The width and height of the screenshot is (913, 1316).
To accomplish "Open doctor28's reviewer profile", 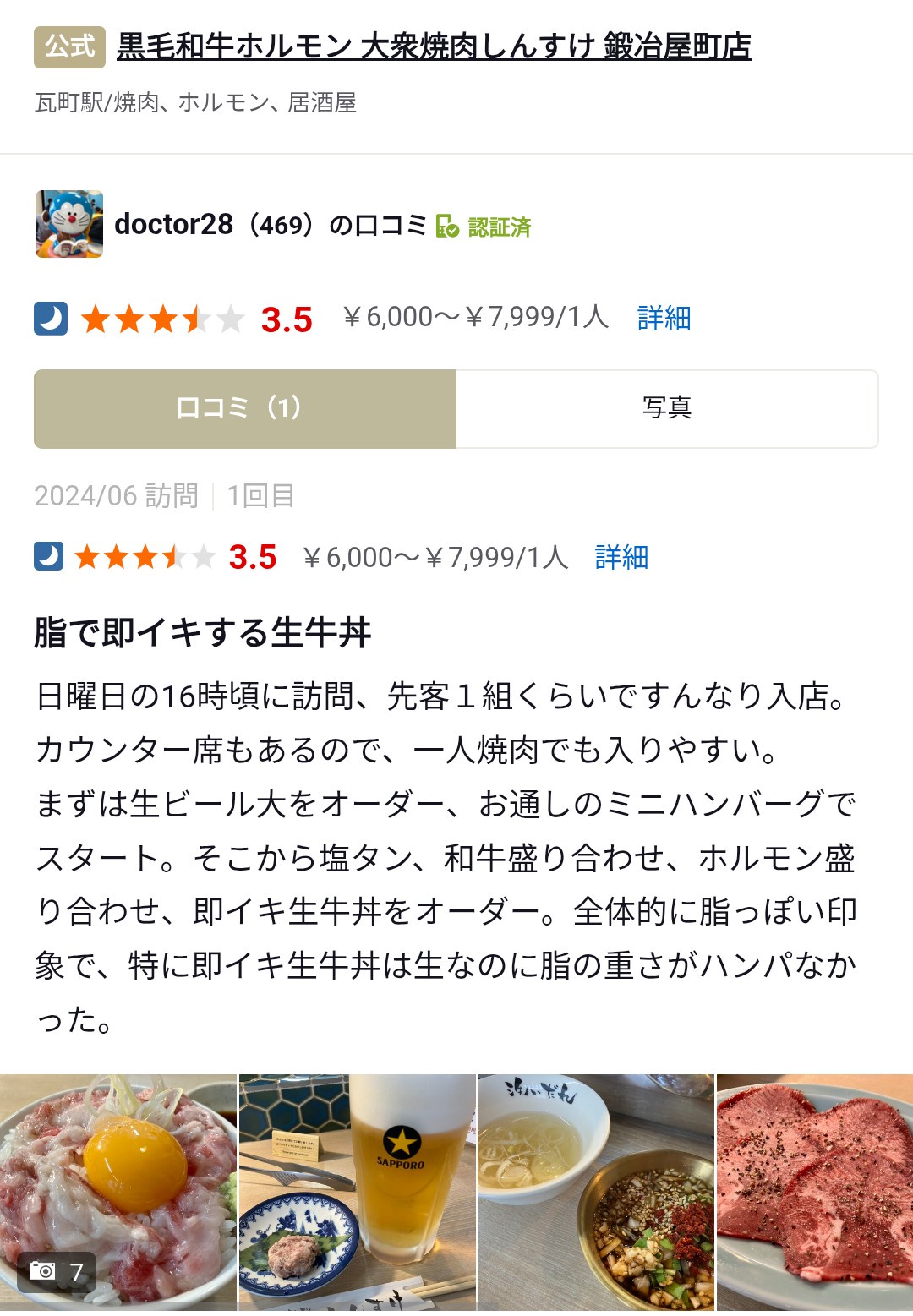I will pyautogui.click(x=173, y=225).
